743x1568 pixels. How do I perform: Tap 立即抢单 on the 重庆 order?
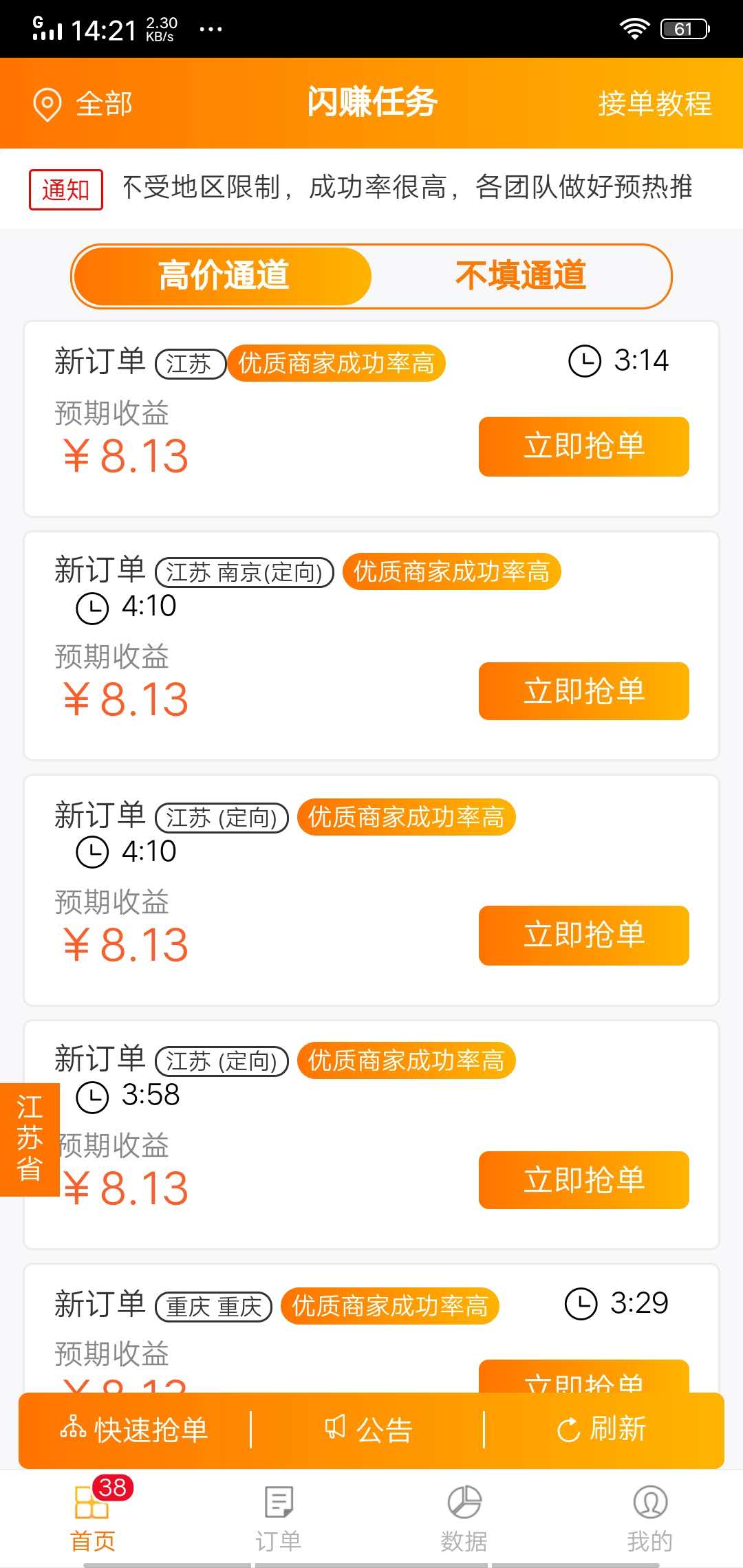583,1382
